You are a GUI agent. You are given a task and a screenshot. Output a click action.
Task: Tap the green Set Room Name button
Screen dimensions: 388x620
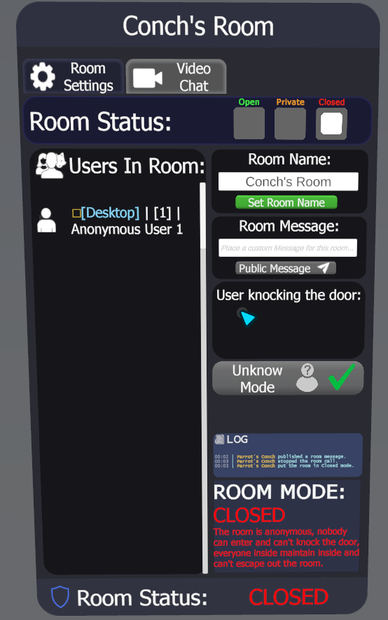pyautogui.click(x=286, y=202)
